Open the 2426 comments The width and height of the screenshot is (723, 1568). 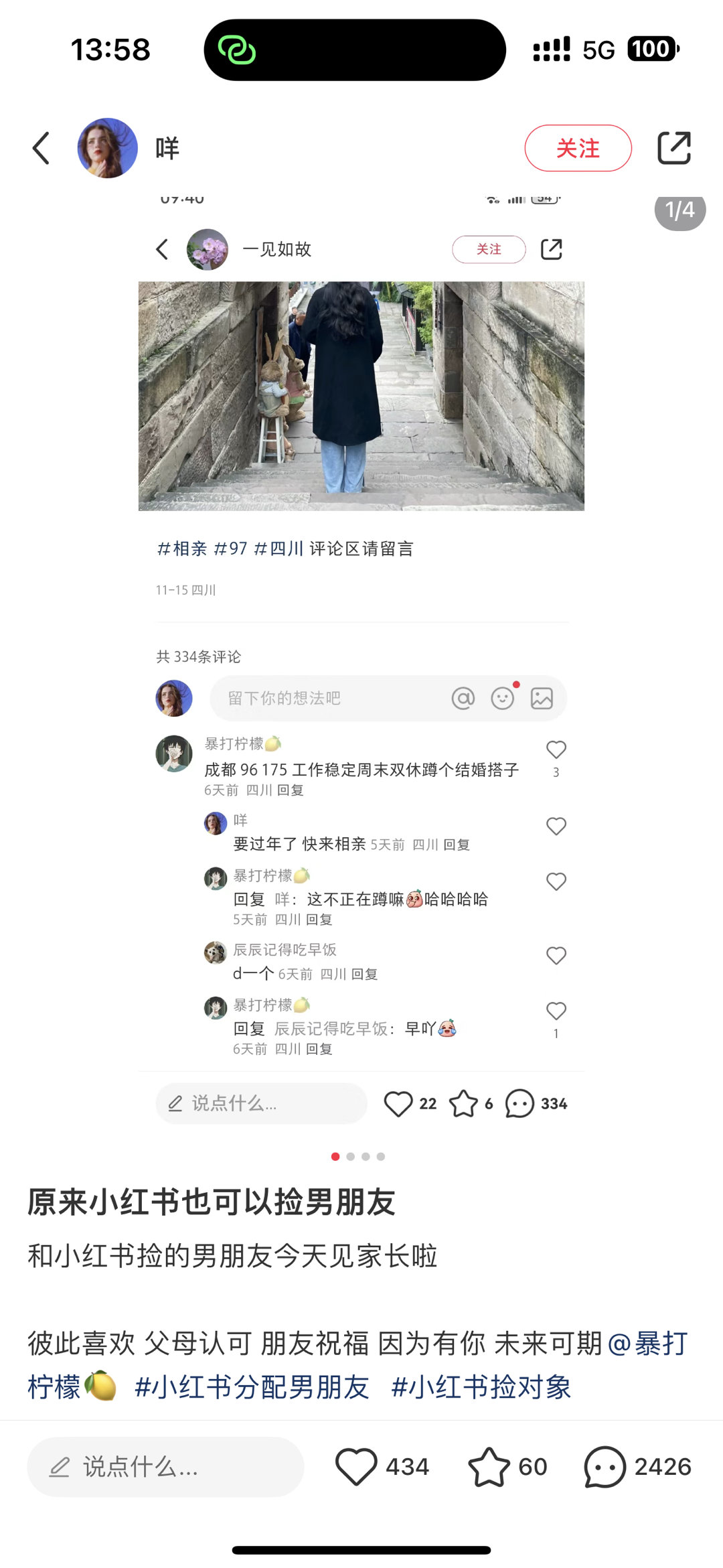coord(605,1467)
